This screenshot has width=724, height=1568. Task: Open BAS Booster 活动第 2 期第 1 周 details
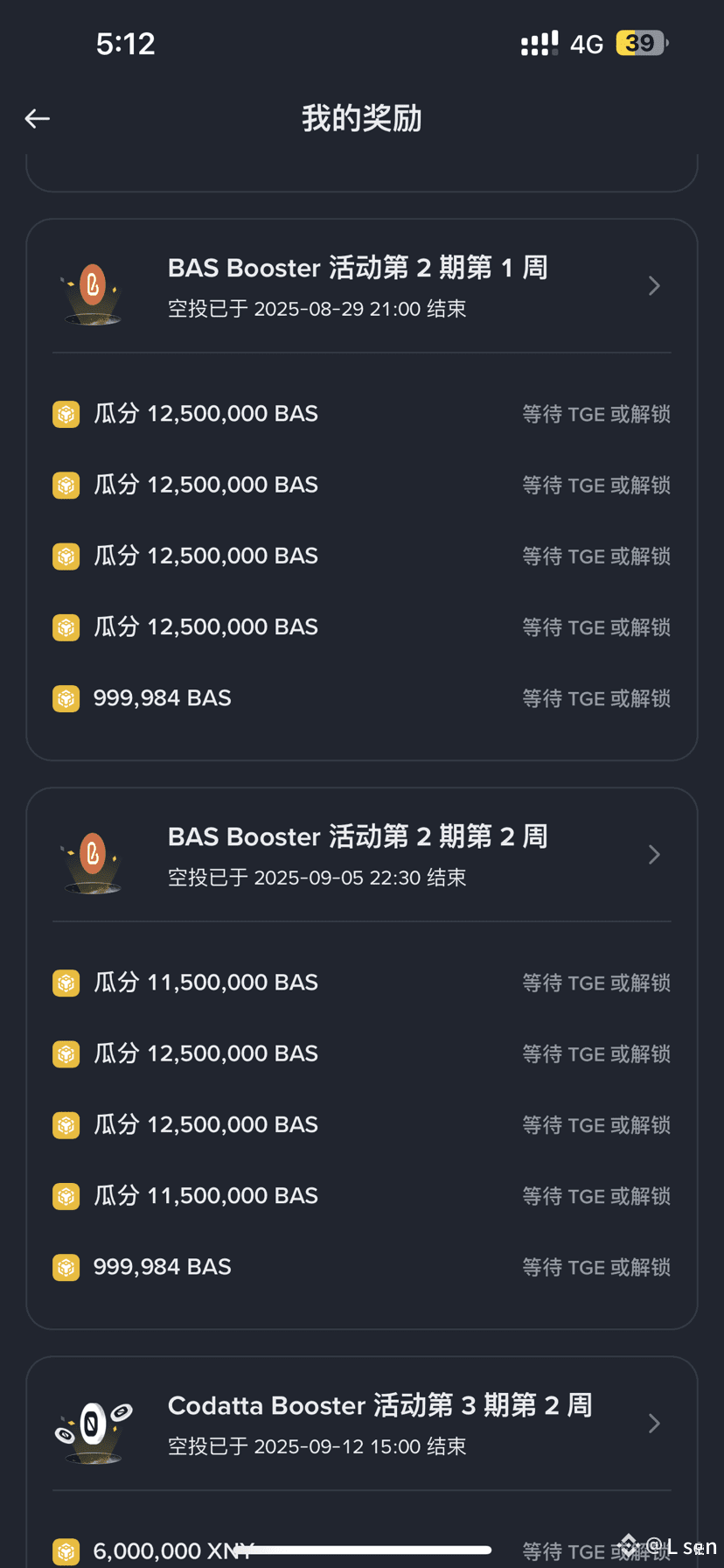[x=361, y=286]
